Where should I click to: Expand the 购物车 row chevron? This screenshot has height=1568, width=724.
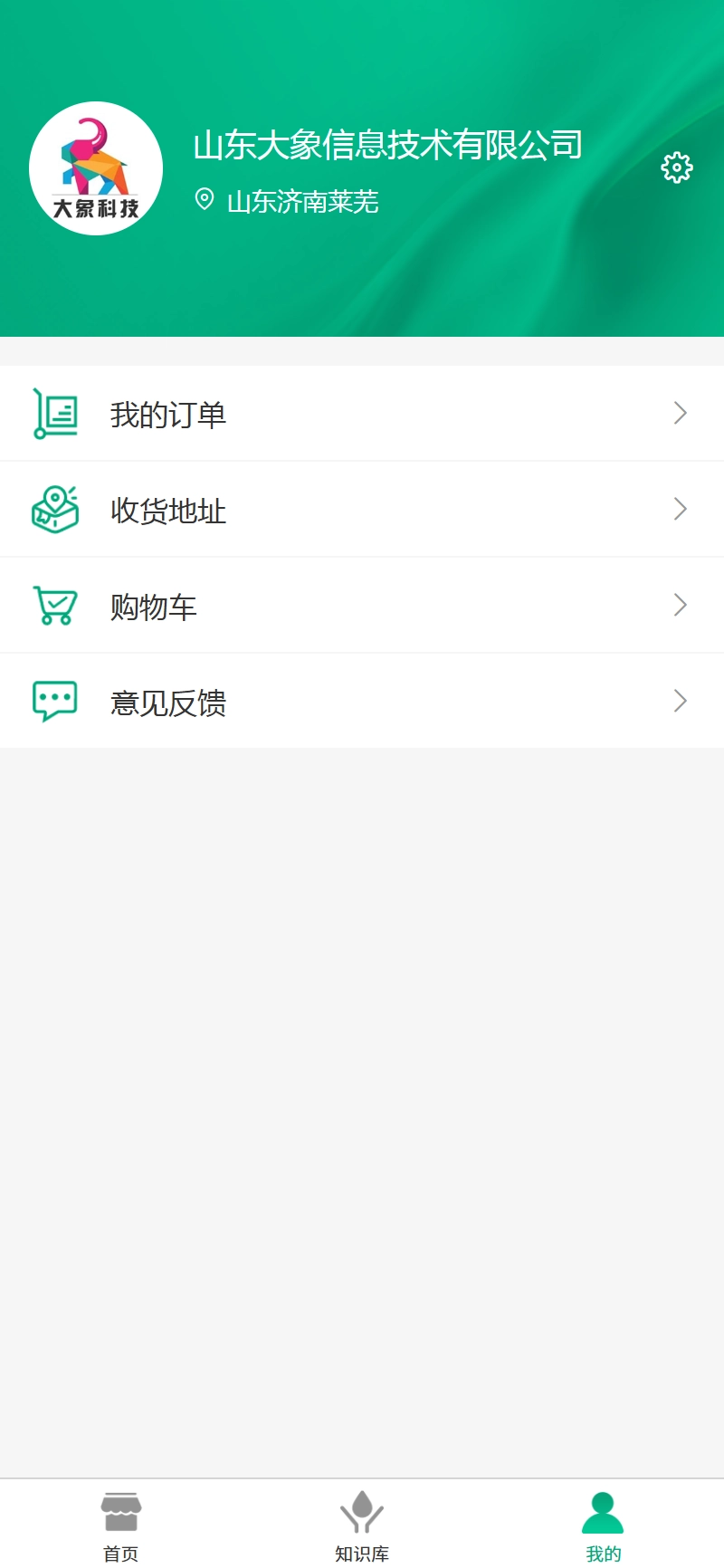tap(681, 605)
